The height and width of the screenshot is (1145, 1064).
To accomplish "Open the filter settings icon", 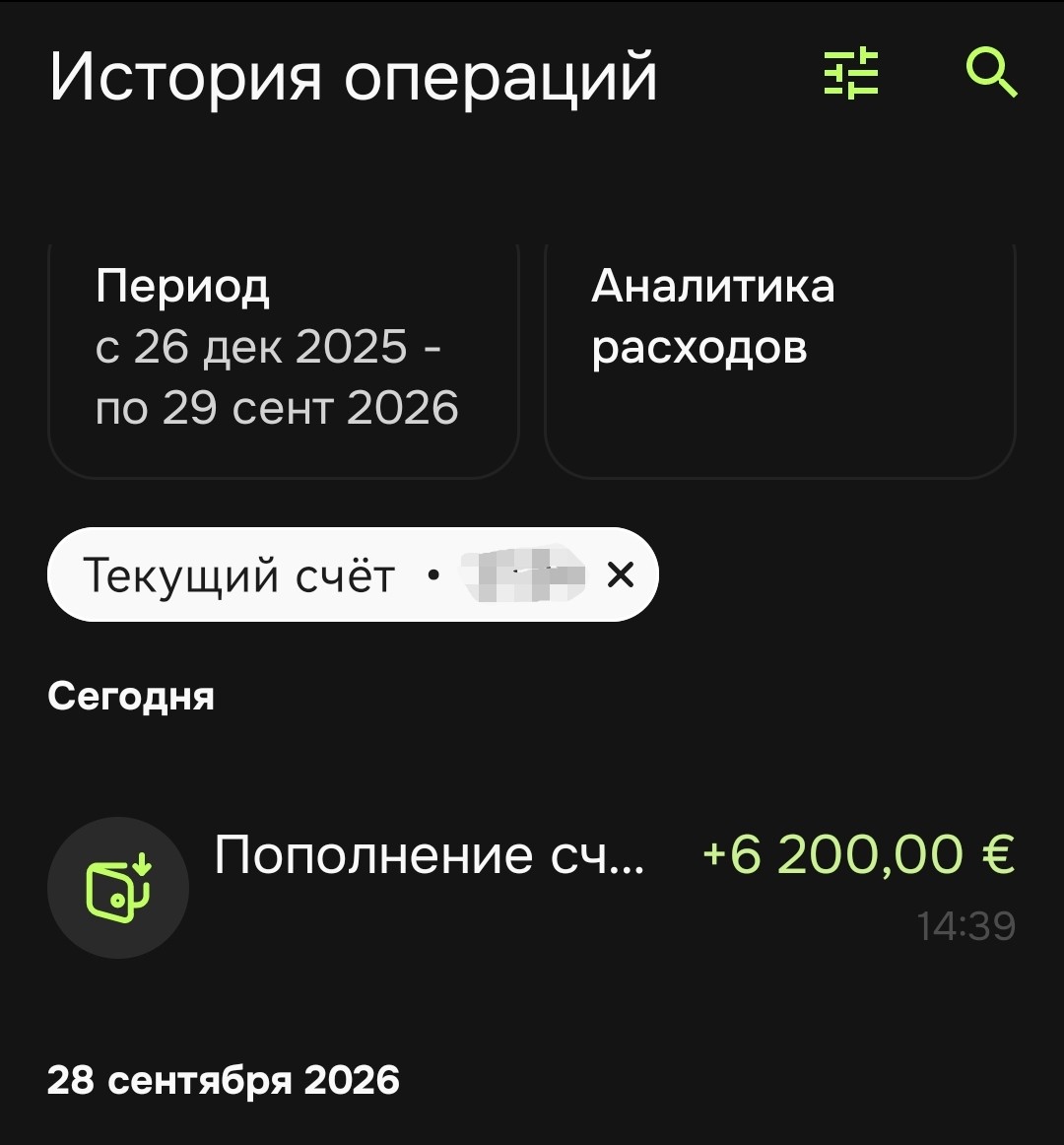I will 851,73.
